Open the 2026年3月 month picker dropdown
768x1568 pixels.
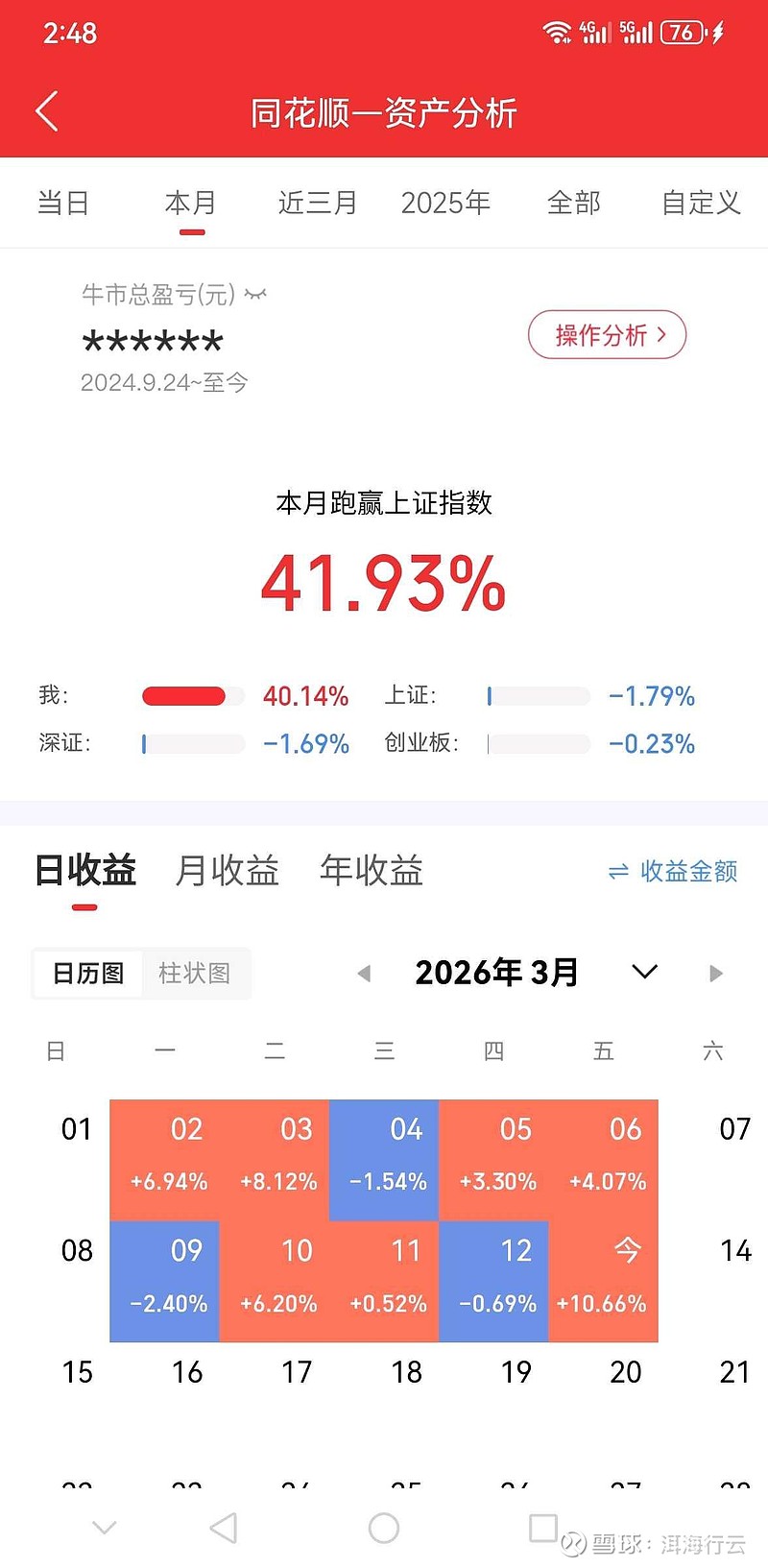(x=643, y=973)
